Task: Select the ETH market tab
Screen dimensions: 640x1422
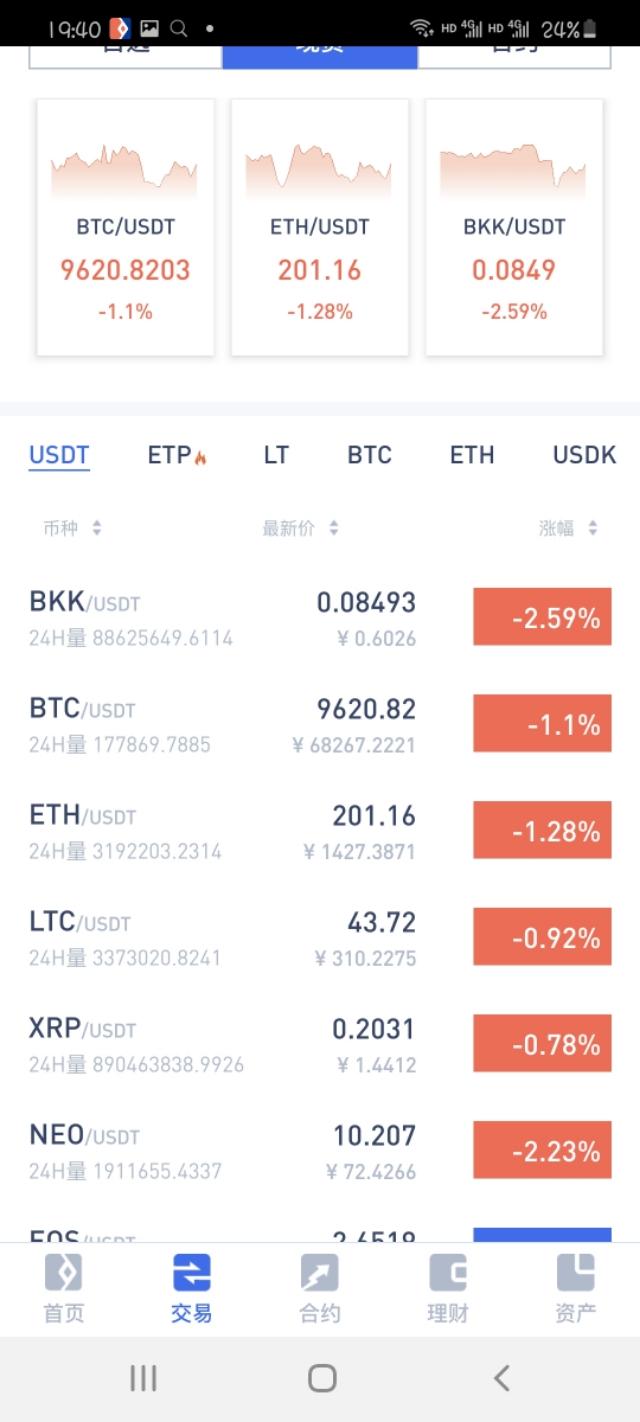Action: pos(472,455)
